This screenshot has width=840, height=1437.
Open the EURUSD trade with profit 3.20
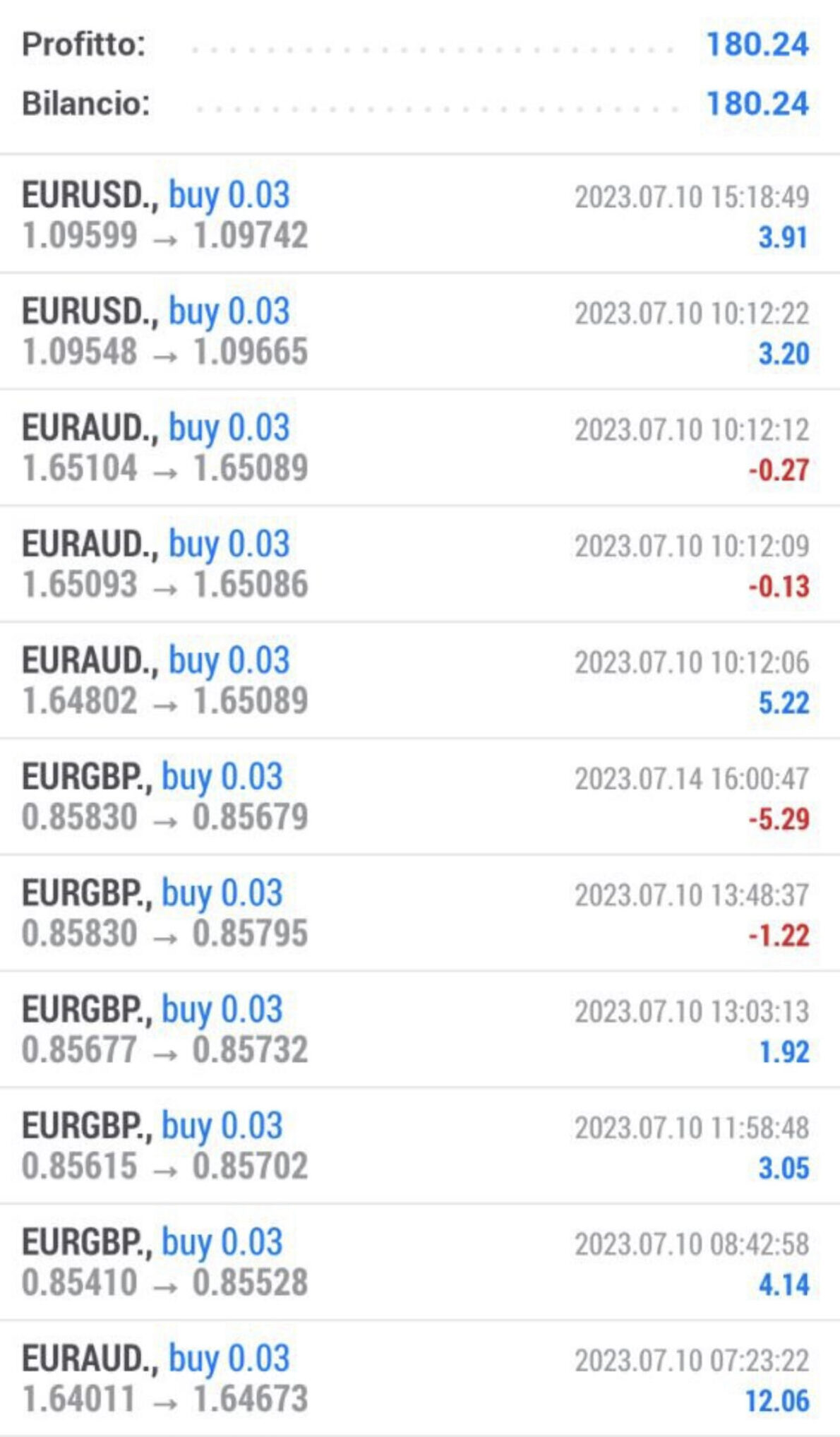[x=420, y=331]
